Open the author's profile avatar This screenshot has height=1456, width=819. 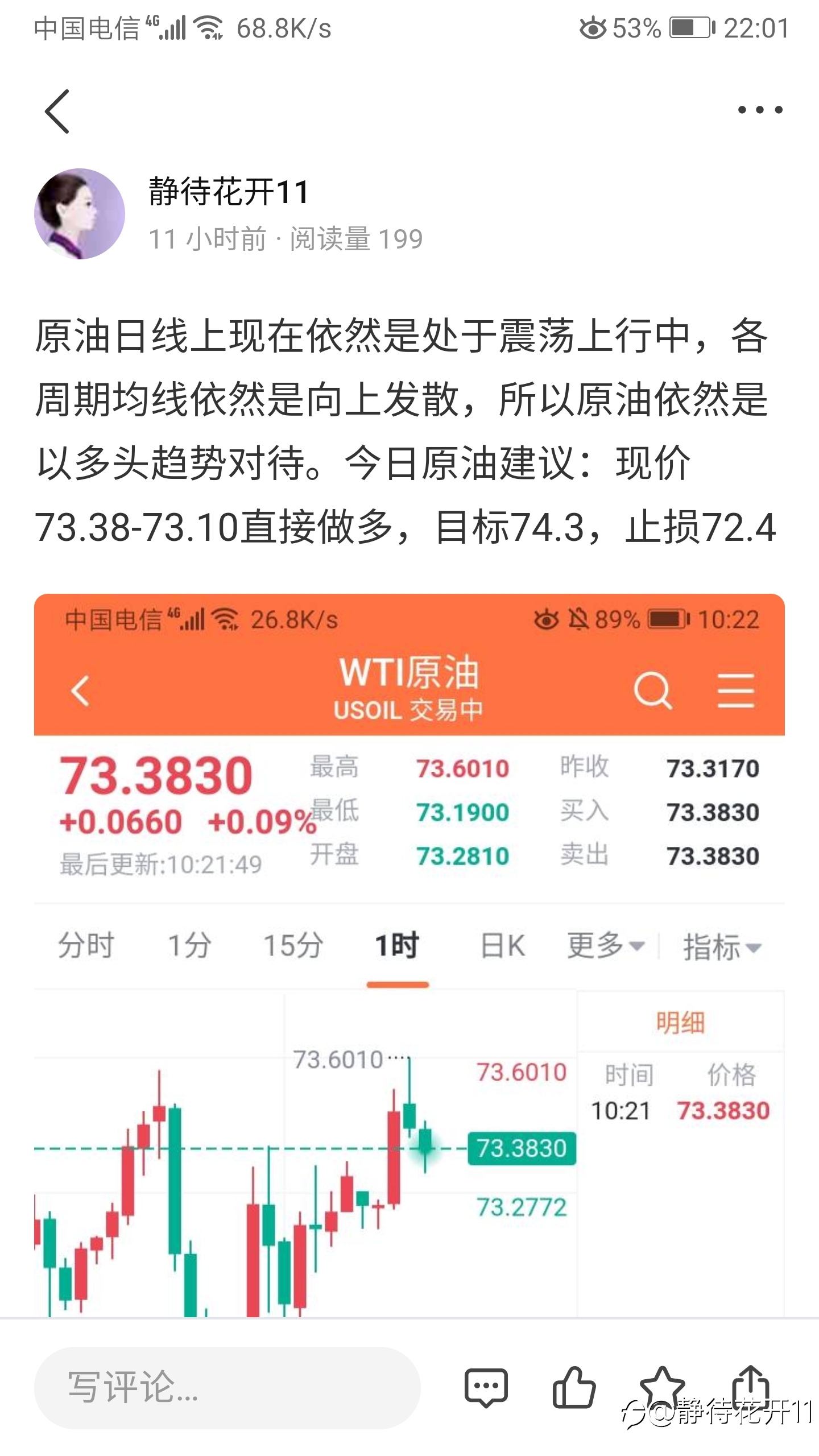(80, 214)
